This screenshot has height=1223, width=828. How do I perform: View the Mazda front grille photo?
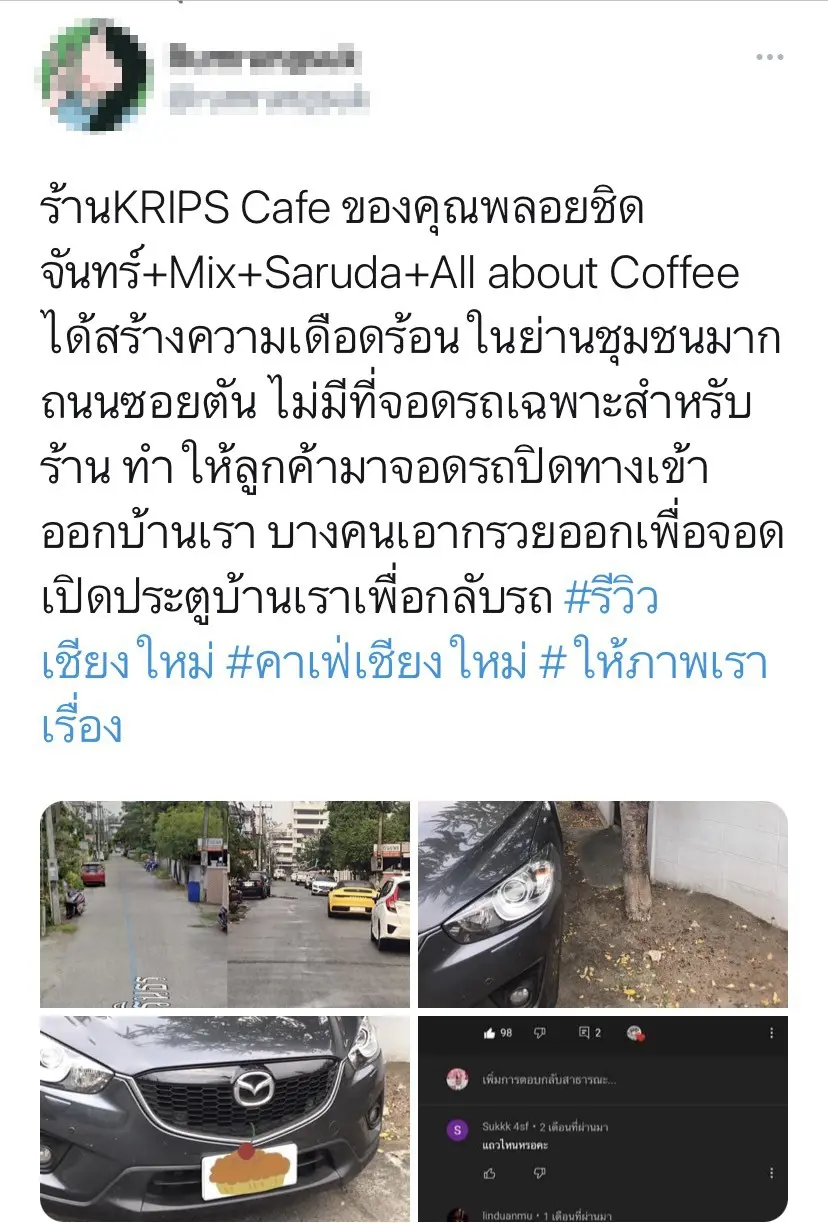[224, 1118]
